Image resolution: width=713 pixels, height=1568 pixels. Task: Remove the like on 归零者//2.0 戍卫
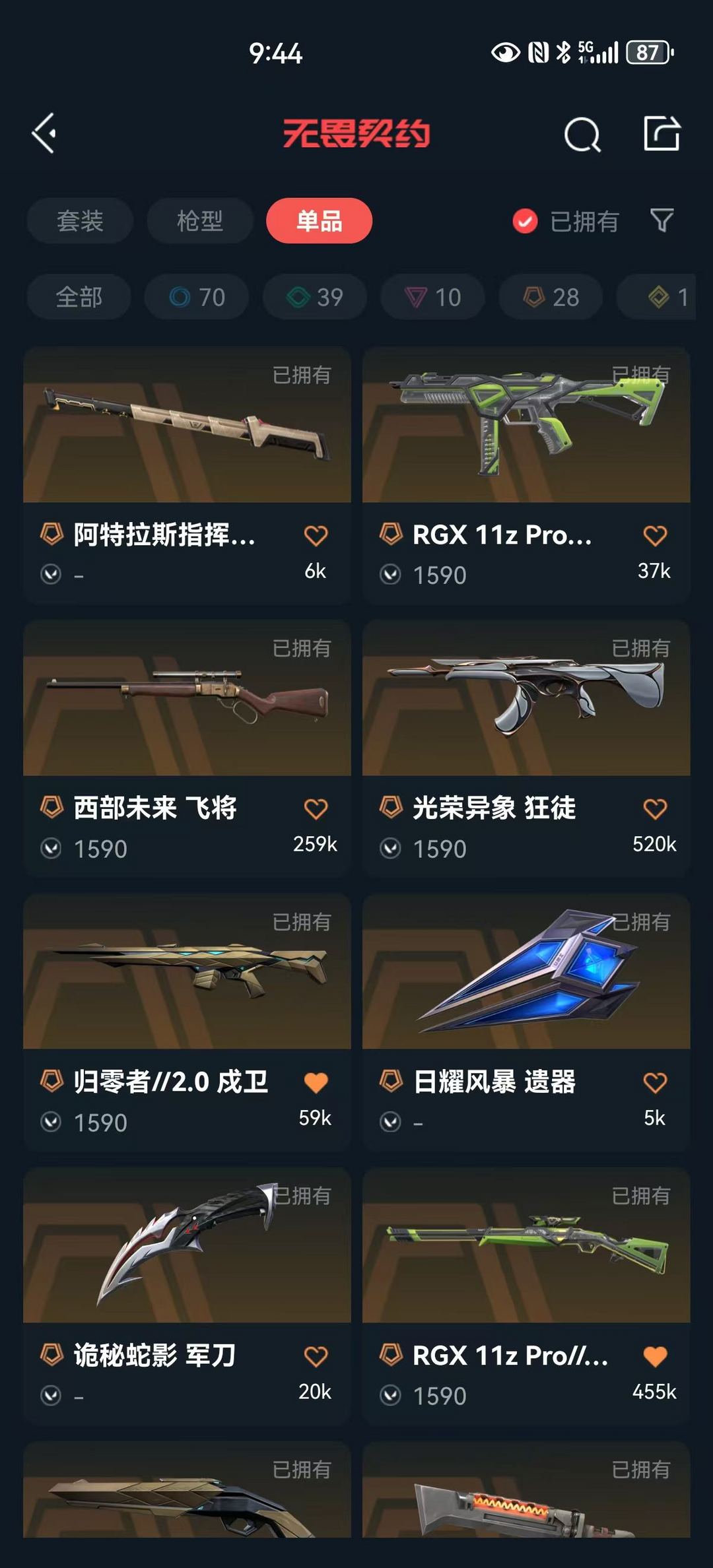[316, 1083]
